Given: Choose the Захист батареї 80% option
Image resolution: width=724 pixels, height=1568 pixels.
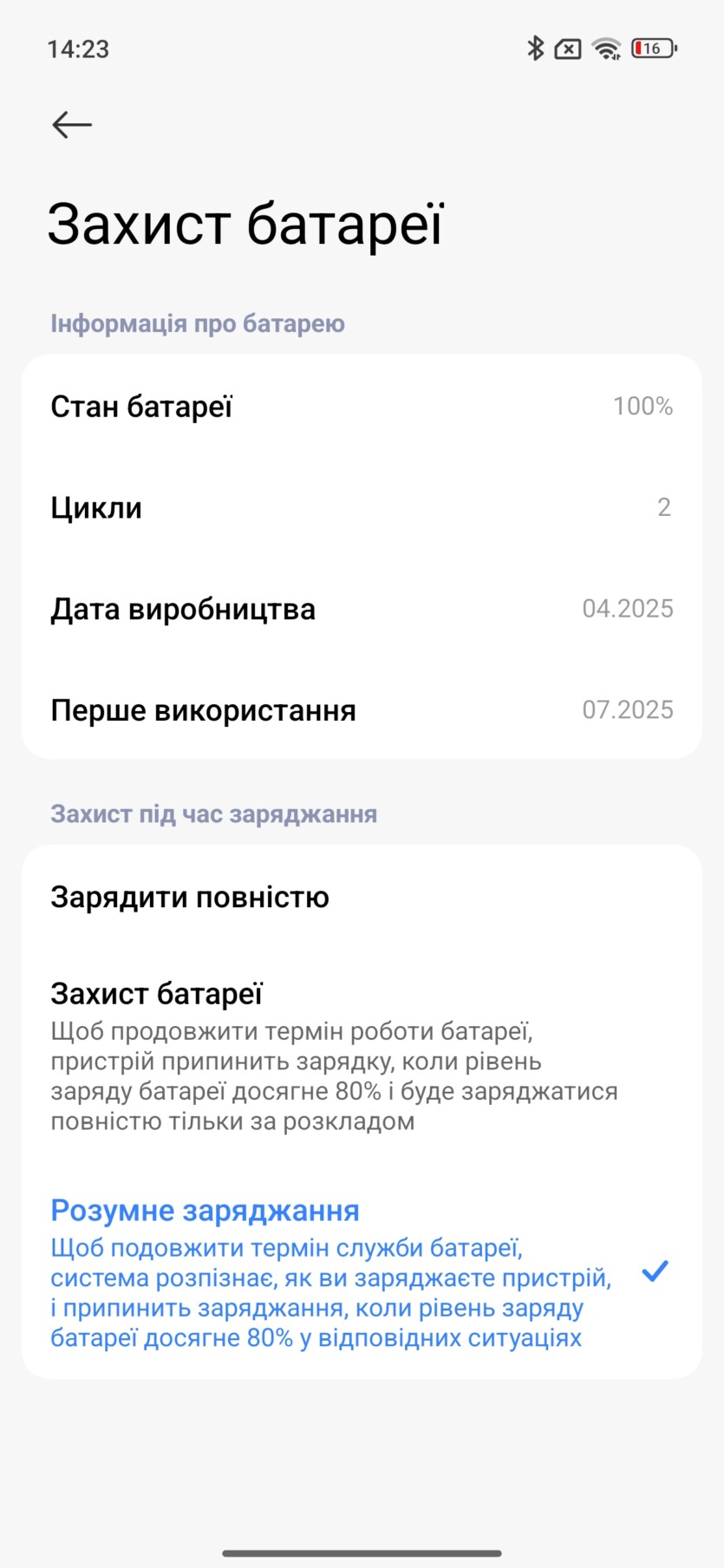Looking at the screenshot, I should coord(362,1055).
